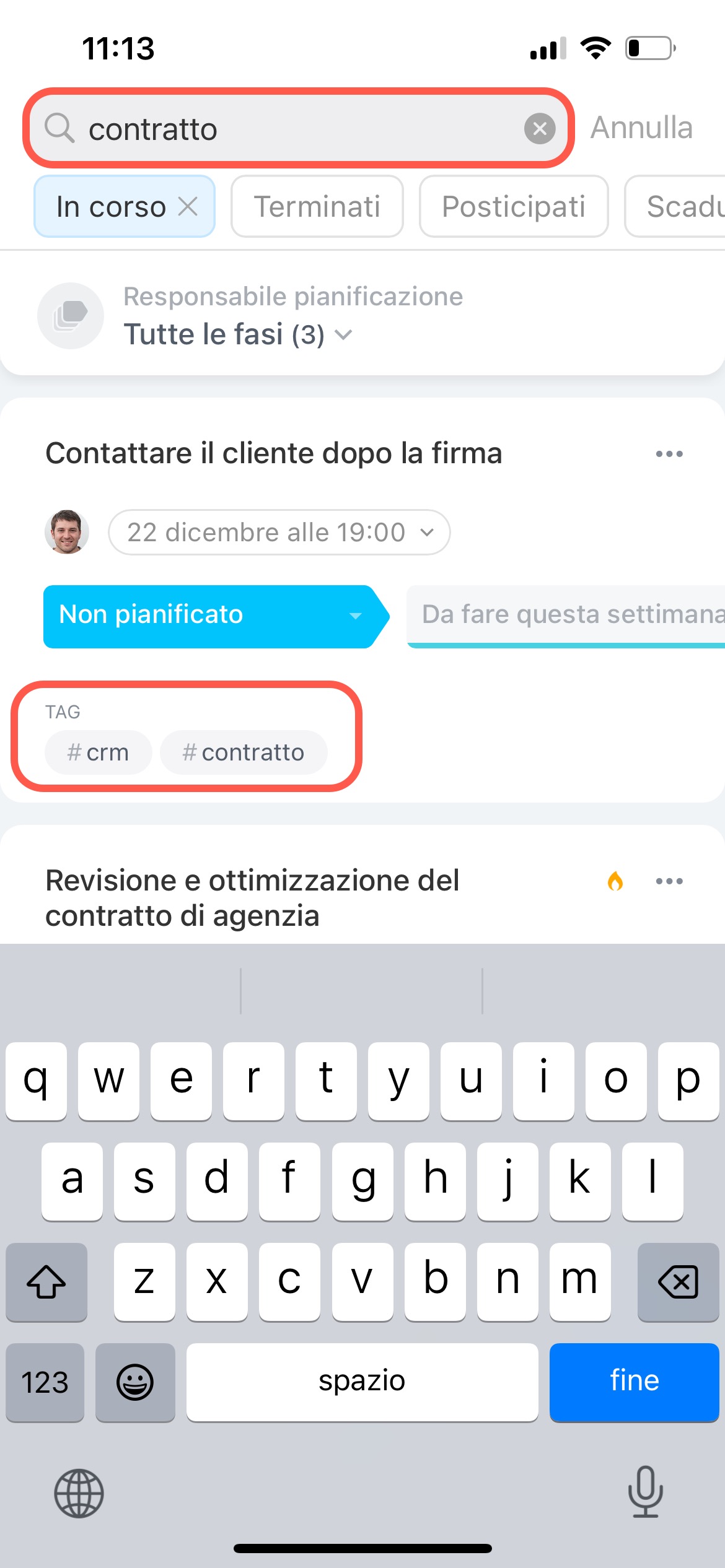This screenshot has height=1568, width=725.
Task: Open options menu for 'Revisione e ottimizzazione' task
Action: (x=669, y=881)
